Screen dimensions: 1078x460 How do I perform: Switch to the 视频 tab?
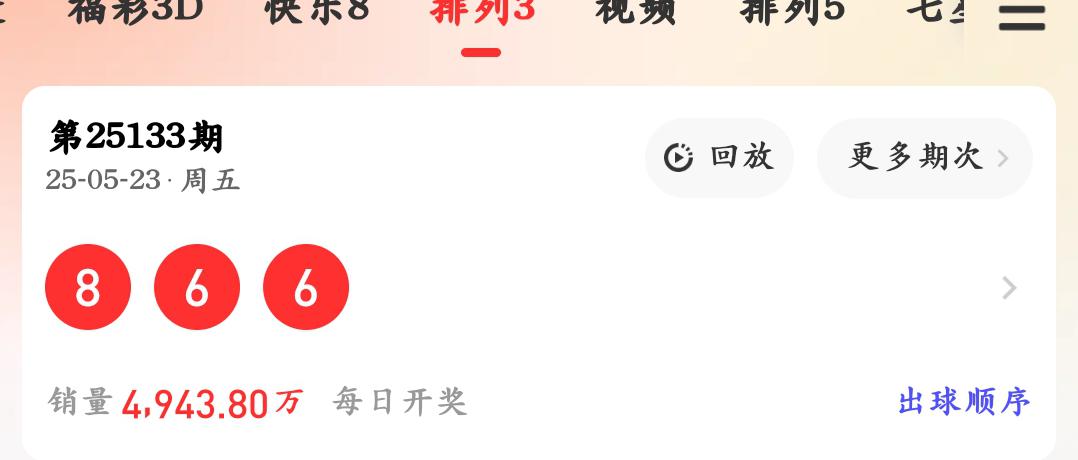(x=636, y=10)
